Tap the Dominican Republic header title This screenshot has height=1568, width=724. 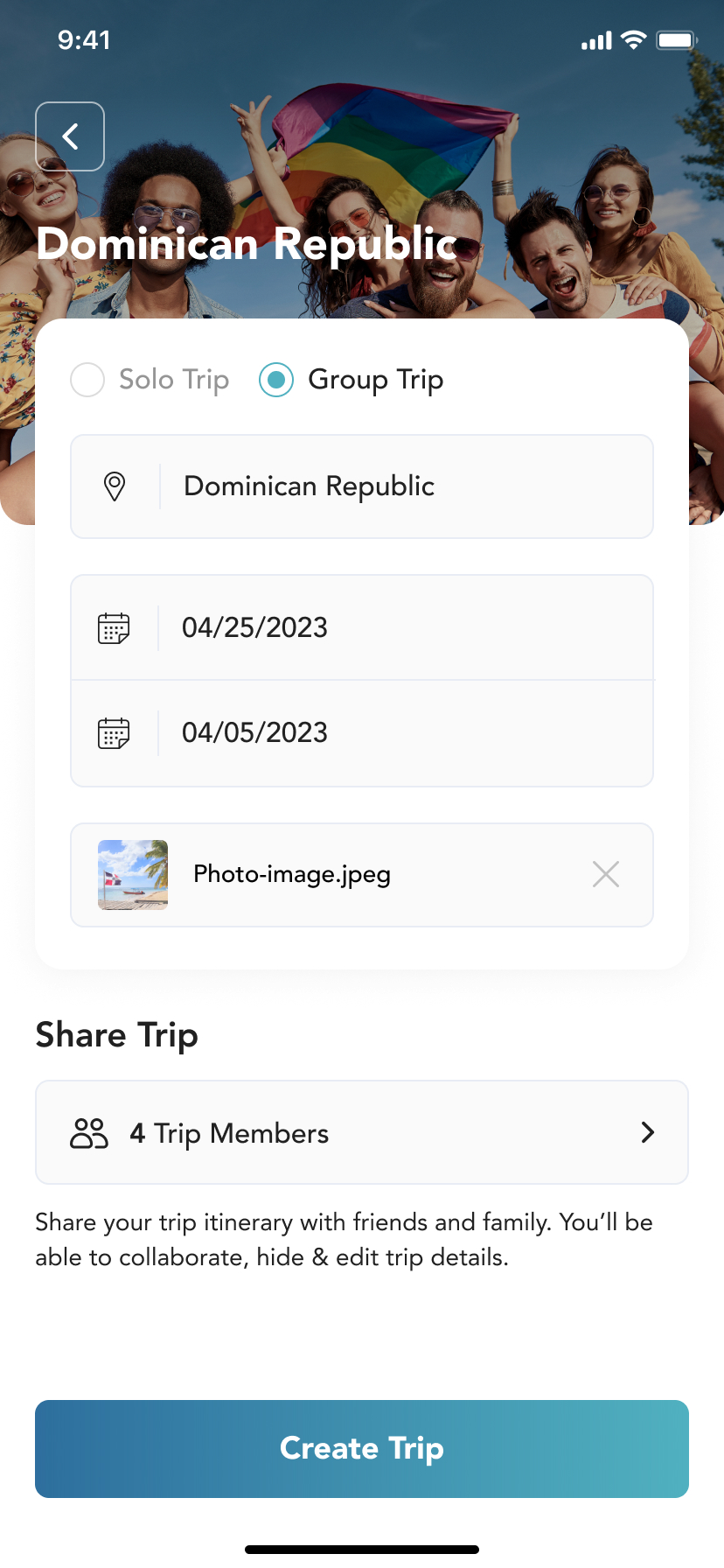(x=246, y=245)
